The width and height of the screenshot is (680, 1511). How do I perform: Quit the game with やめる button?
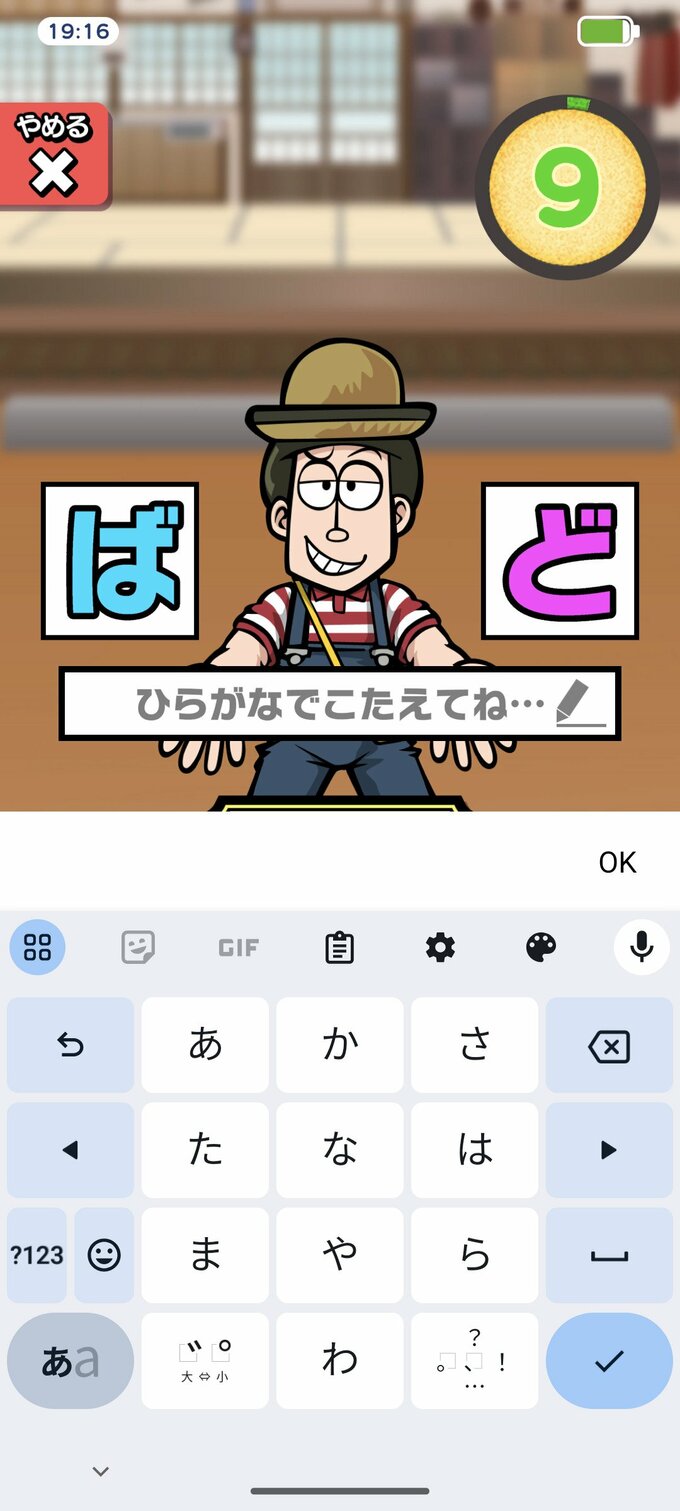(x=53, y=156)
